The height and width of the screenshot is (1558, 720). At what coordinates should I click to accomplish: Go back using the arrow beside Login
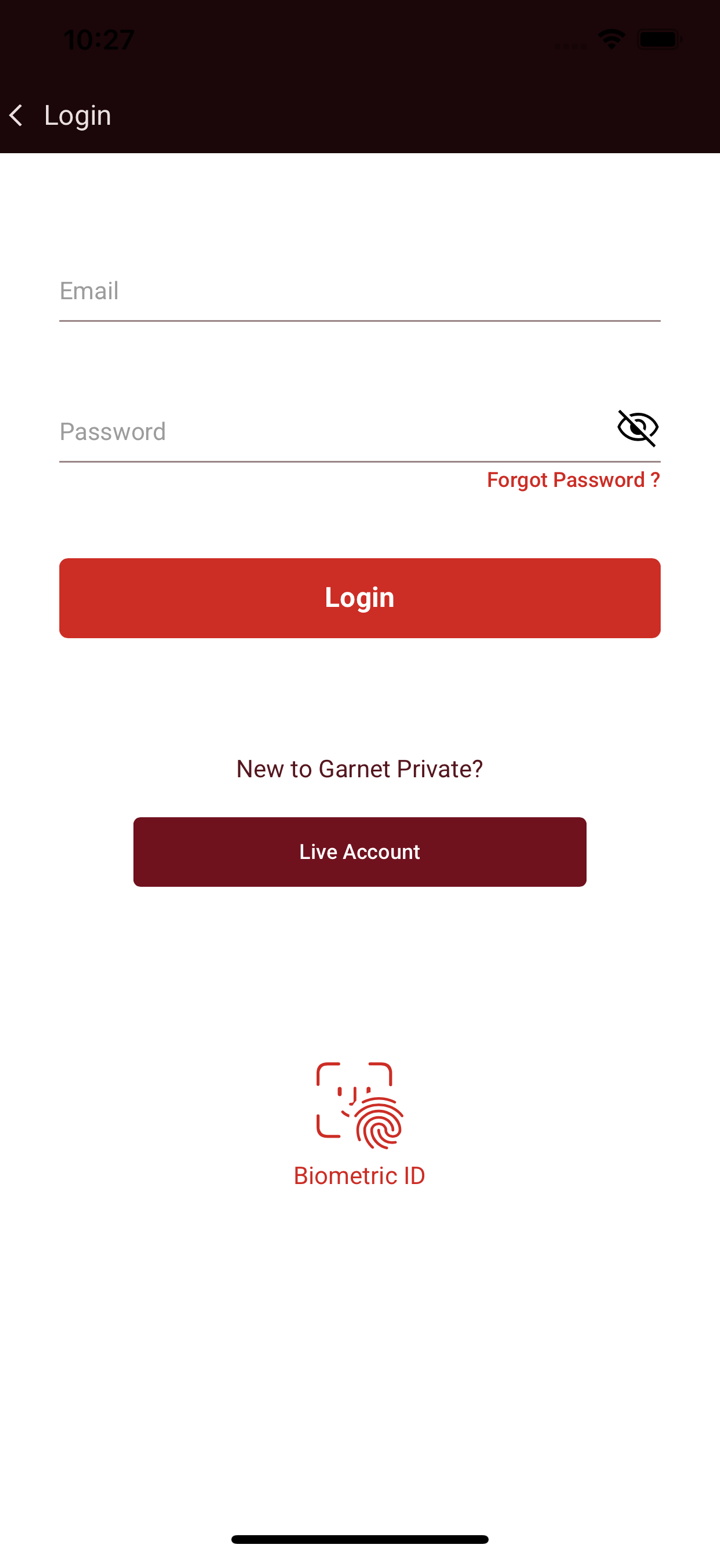pyautogui.click(x=16, y=116)
